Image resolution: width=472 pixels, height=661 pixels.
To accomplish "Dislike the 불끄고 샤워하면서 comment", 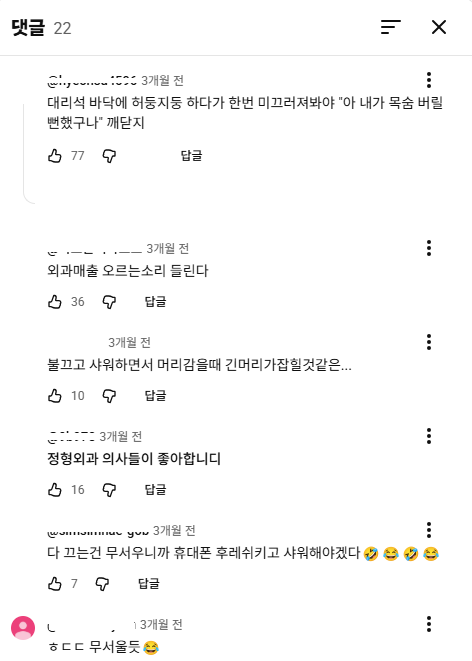I will point(109,396).
